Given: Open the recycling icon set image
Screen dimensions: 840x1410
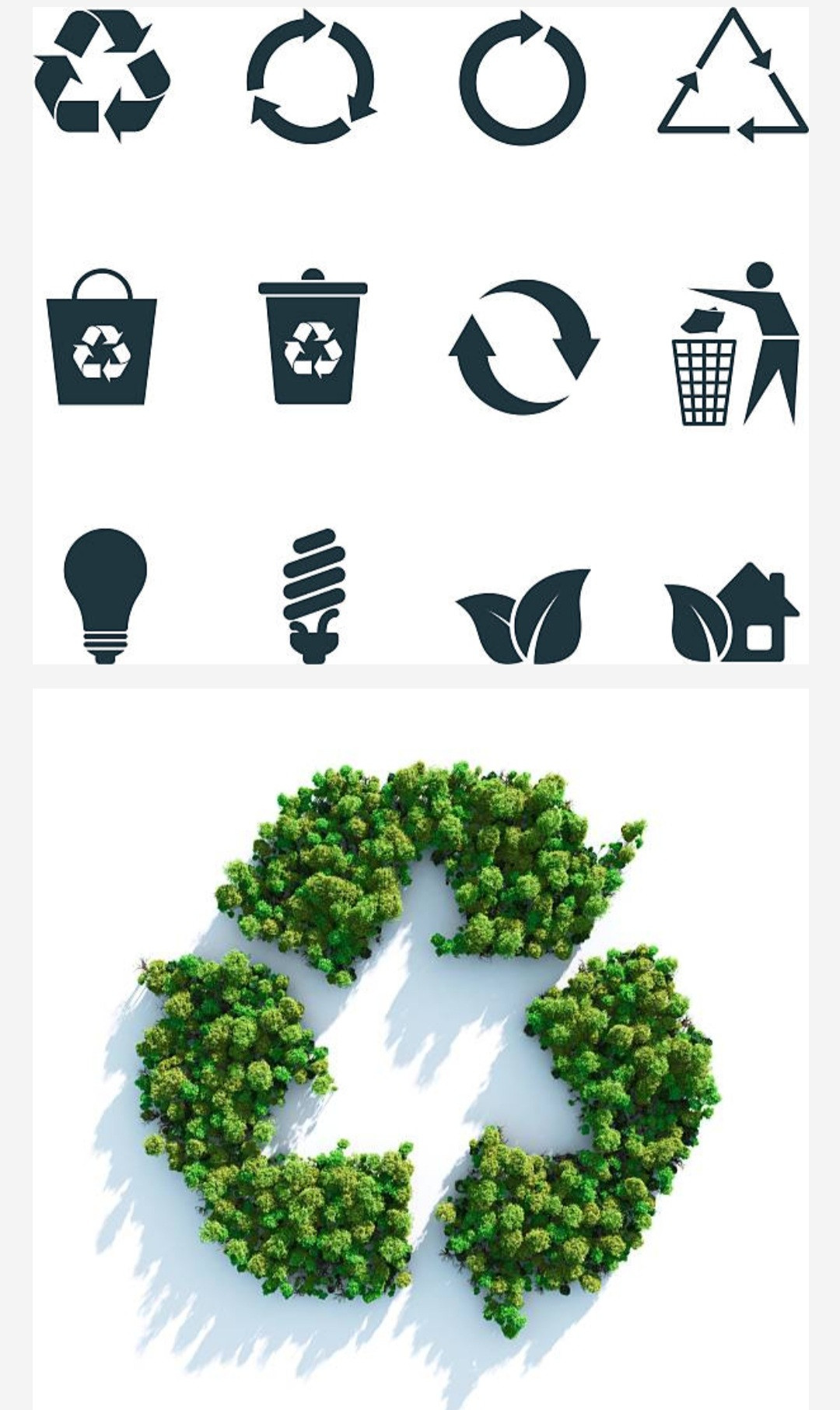Looking at the screenshot, I should (420, 335).
